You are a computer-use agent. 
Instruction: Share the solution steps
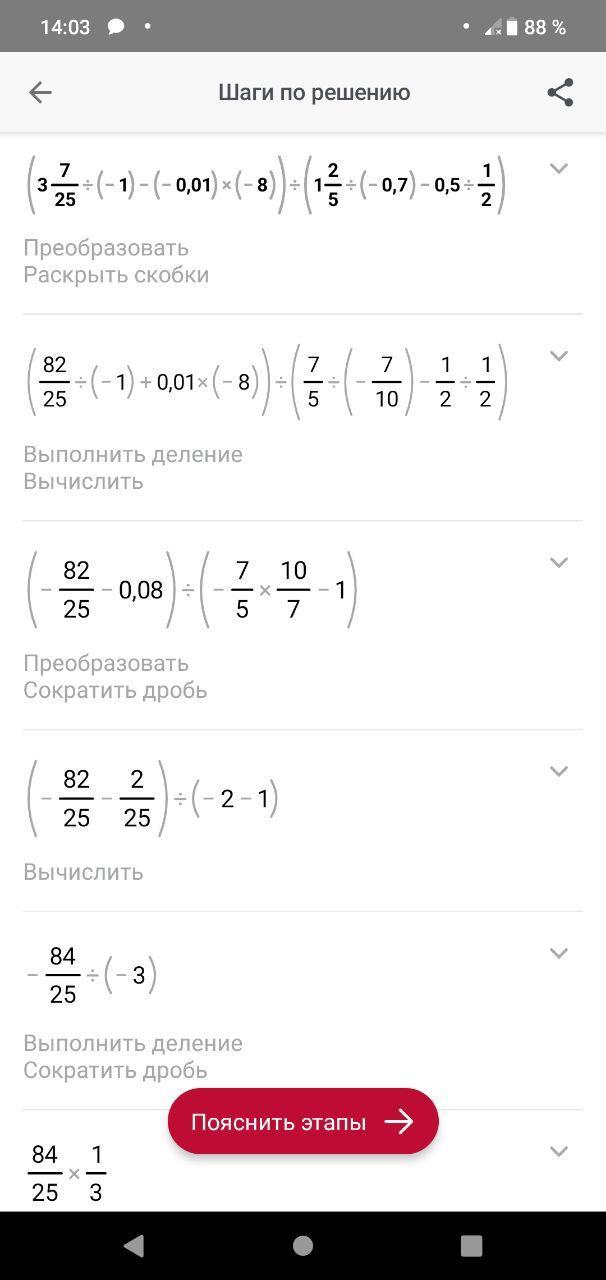coord(560,93)
